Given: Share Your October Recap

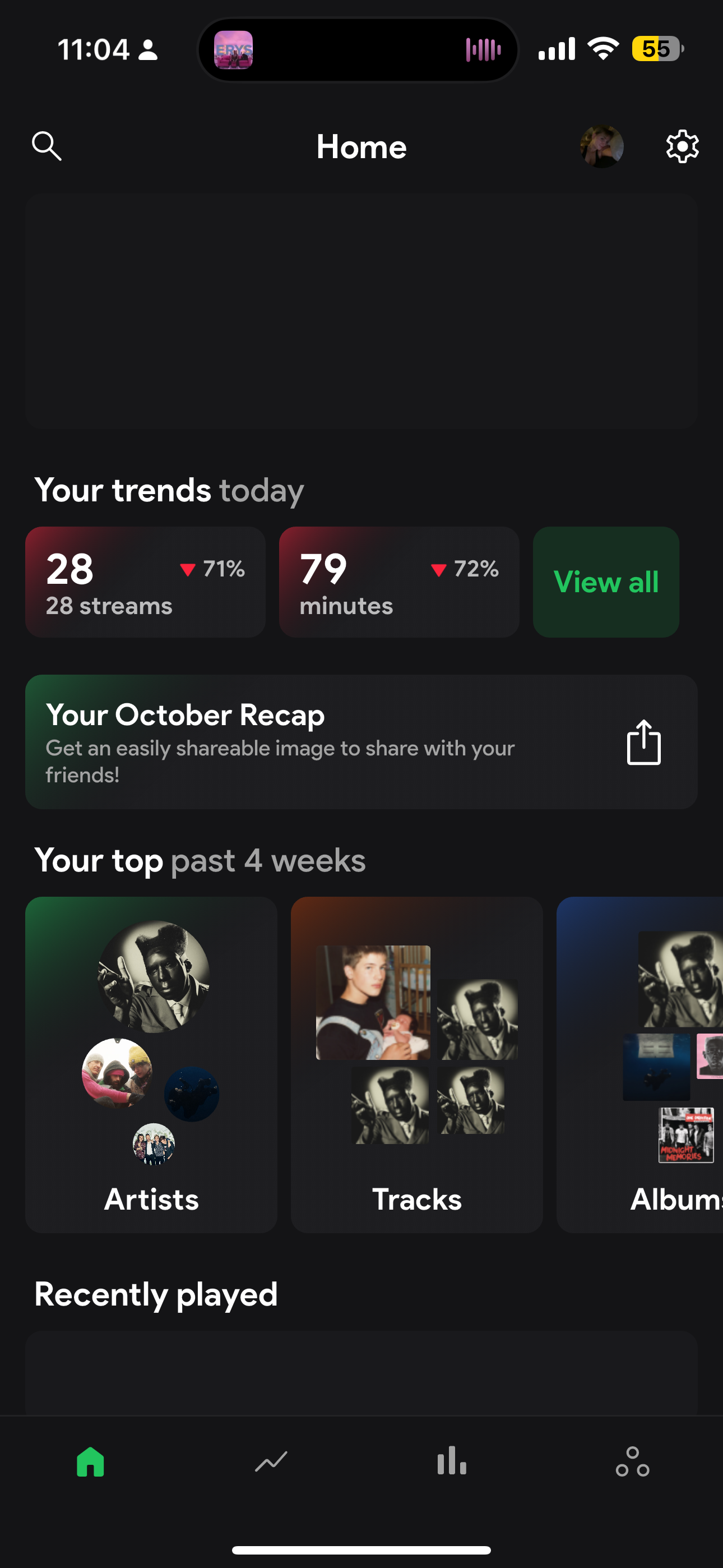Looking at the screenshot, I should (x=643, y=742).
